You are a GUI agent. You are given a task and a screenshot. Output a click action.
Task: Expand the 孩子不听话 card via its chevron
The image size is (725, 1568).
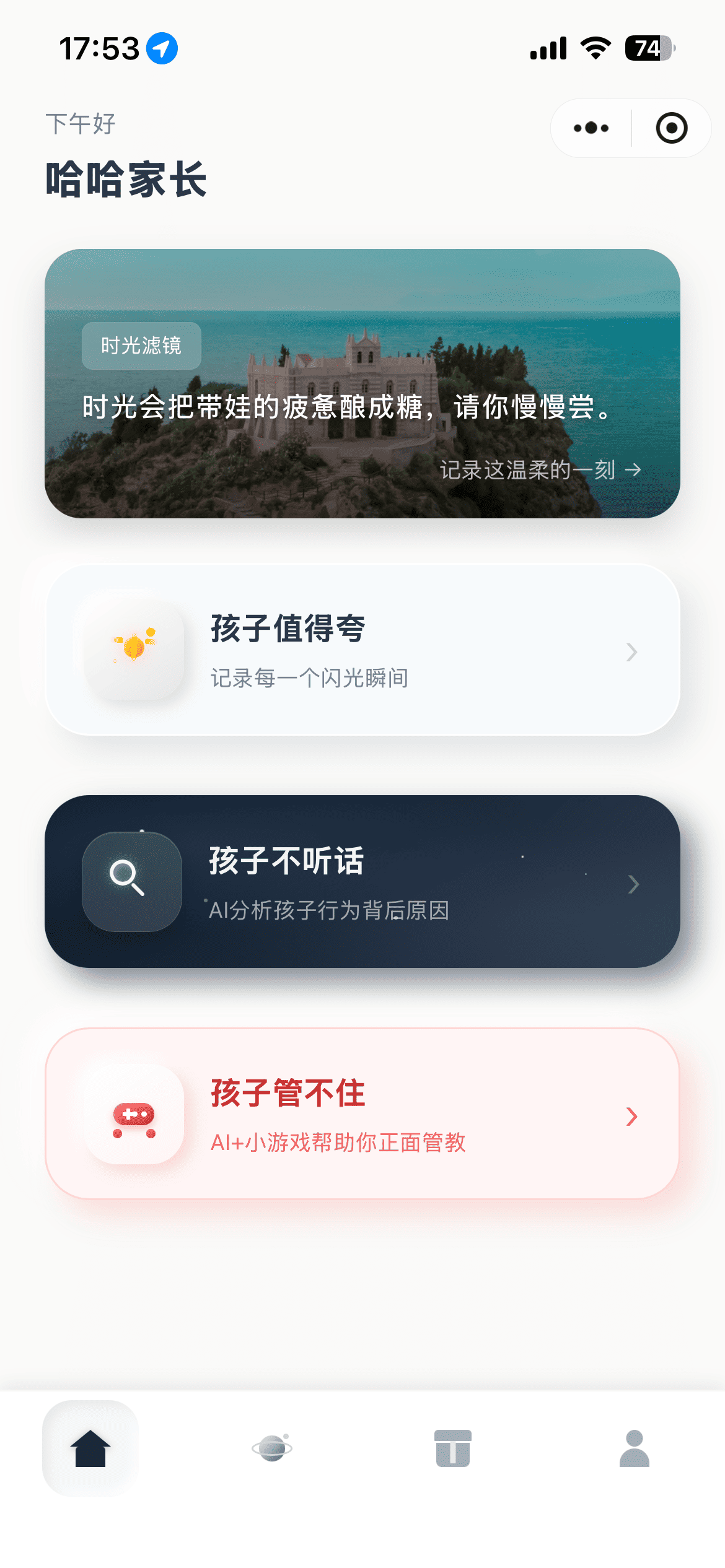point(633,884)
